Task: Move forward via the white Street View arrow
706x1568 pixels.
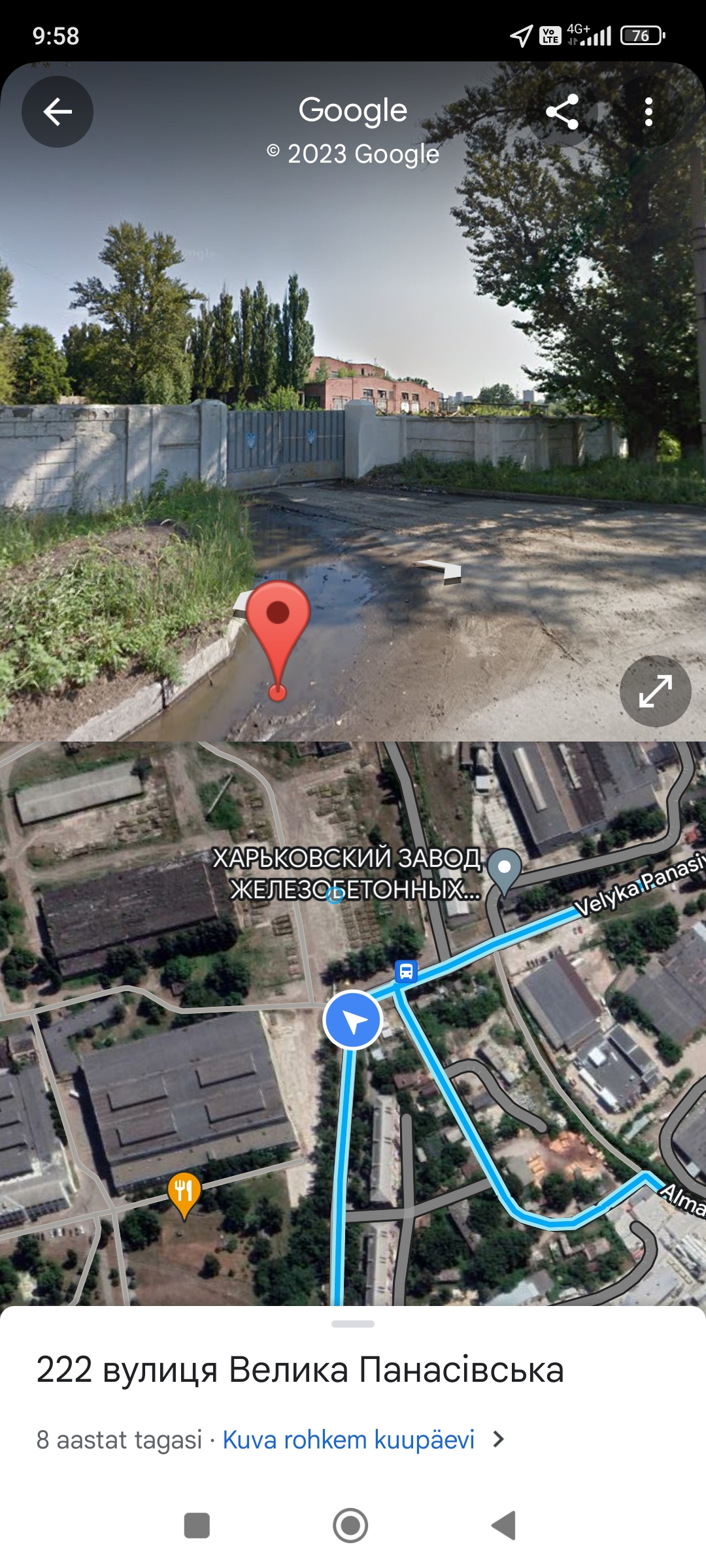Action: tap(440, 571)
